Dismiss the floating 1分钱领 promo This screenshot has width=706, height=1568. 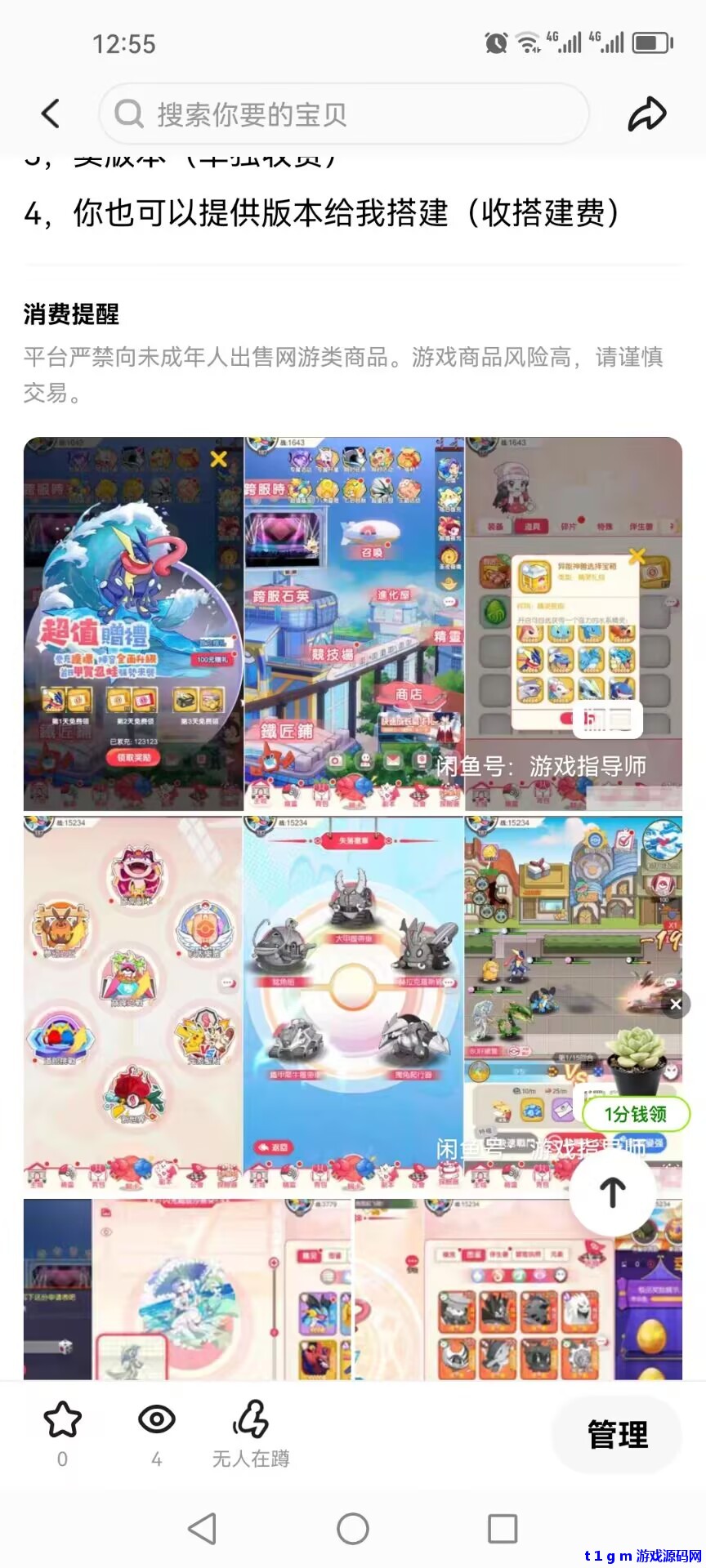point(676,1004)
